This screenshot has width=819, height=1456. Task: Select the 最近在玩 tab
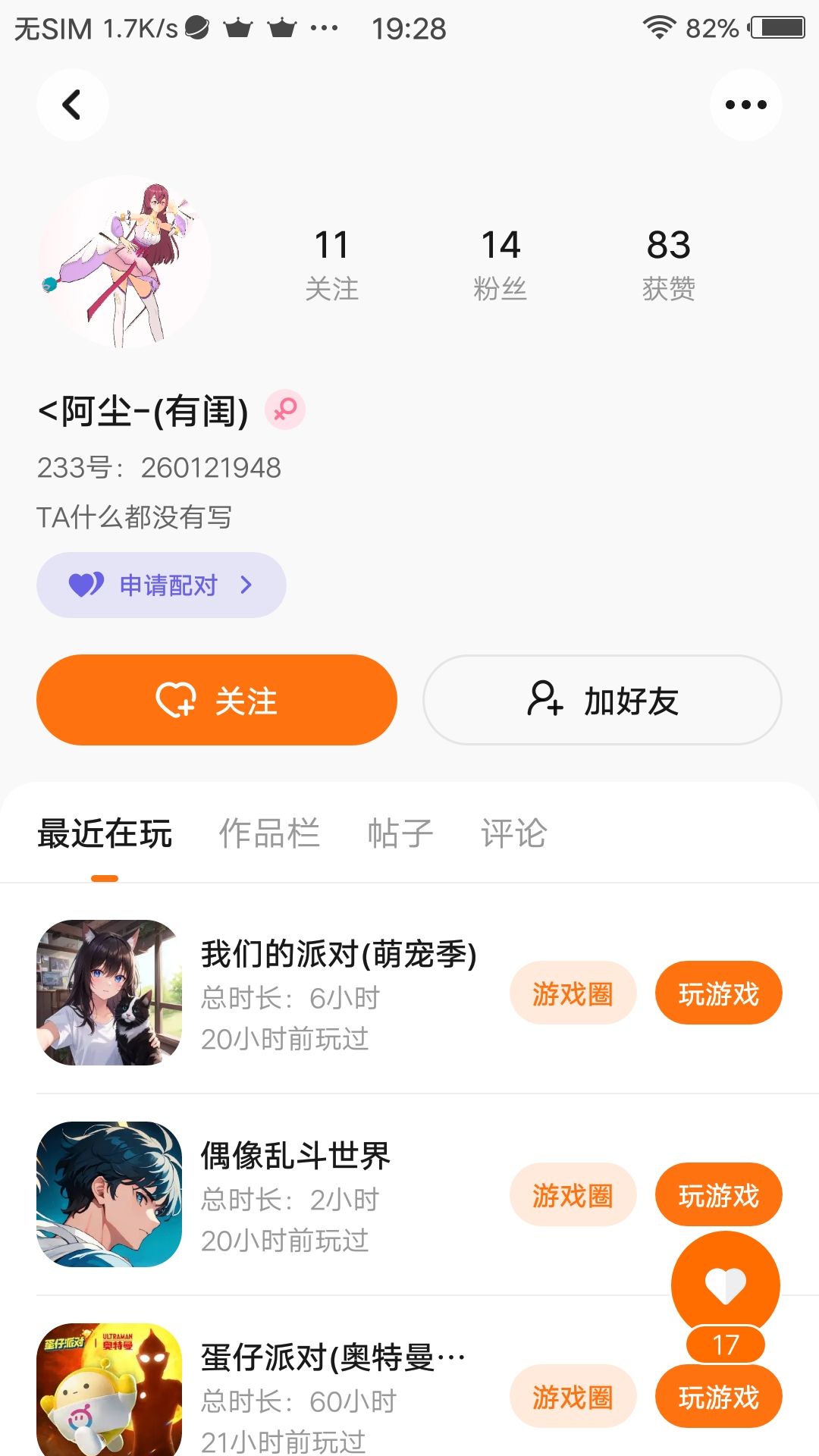[105, 833]
